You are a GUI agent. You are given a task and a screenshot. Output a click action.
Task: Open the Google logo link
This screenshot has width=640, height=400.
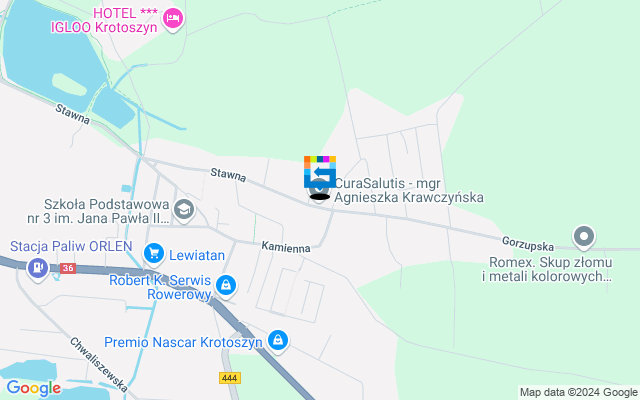[x=33, y=388]
